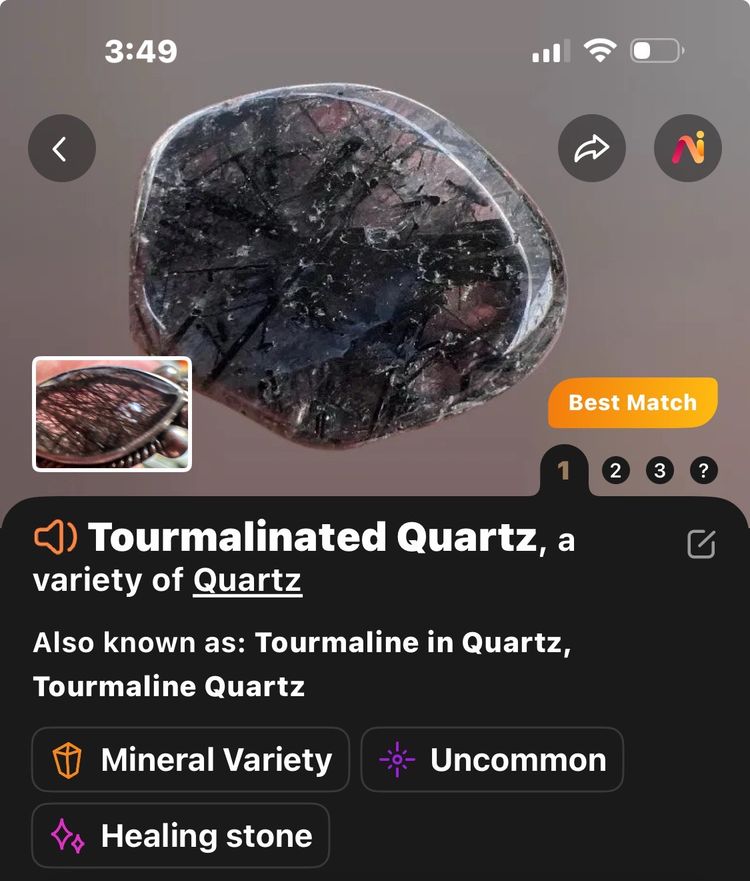750x881 pixels.
Task: Share this Tourmalinated Quartz result
Action: (x=592, y=149)
